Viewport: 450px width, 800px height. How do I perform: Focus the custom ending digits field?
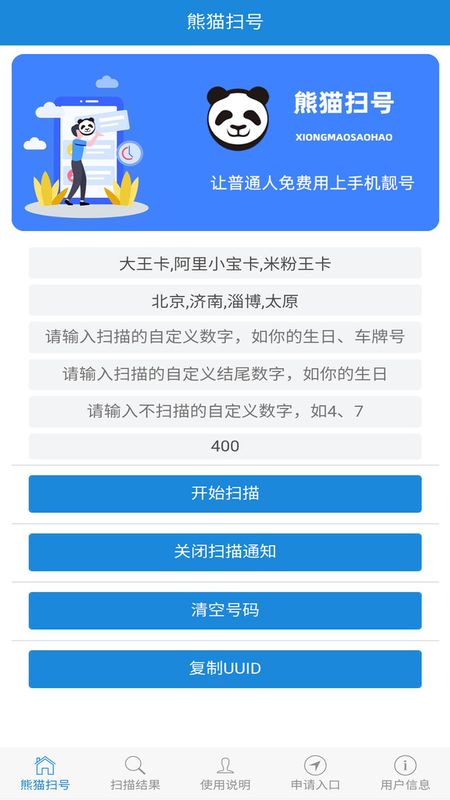pos(225,374)
